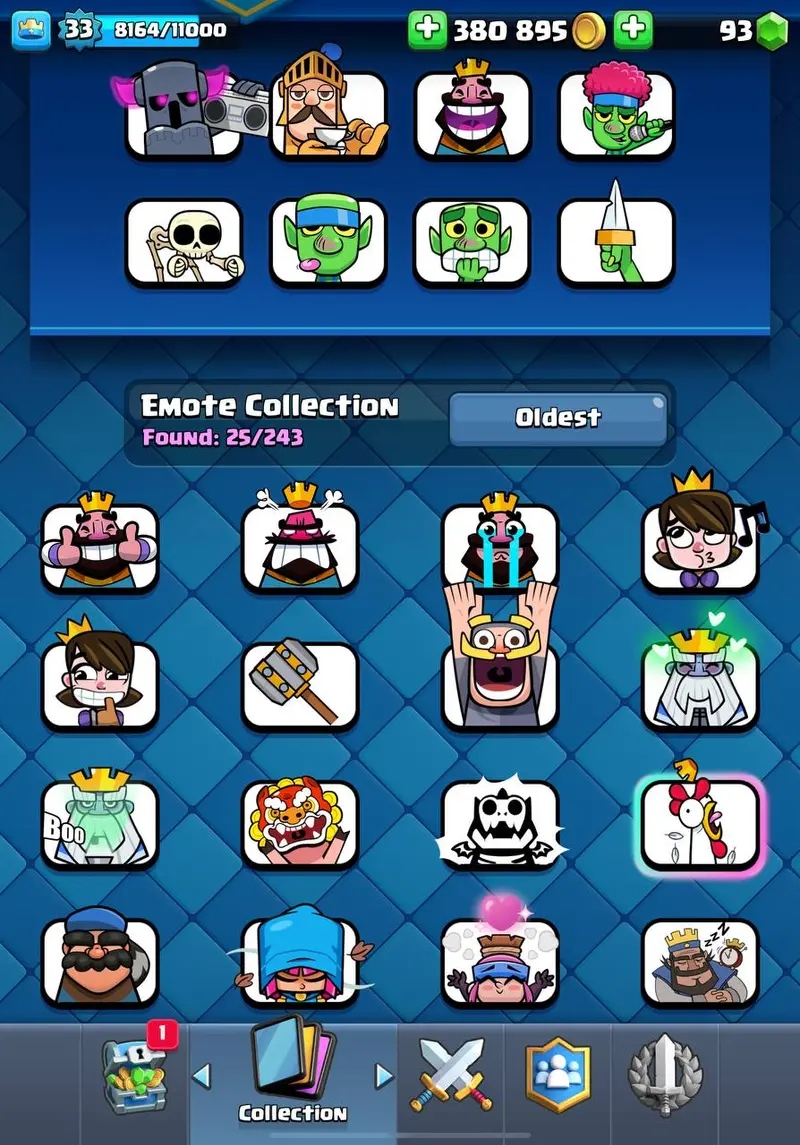Tap the tea-drinking Knight emote in deck

click(328, 113)
